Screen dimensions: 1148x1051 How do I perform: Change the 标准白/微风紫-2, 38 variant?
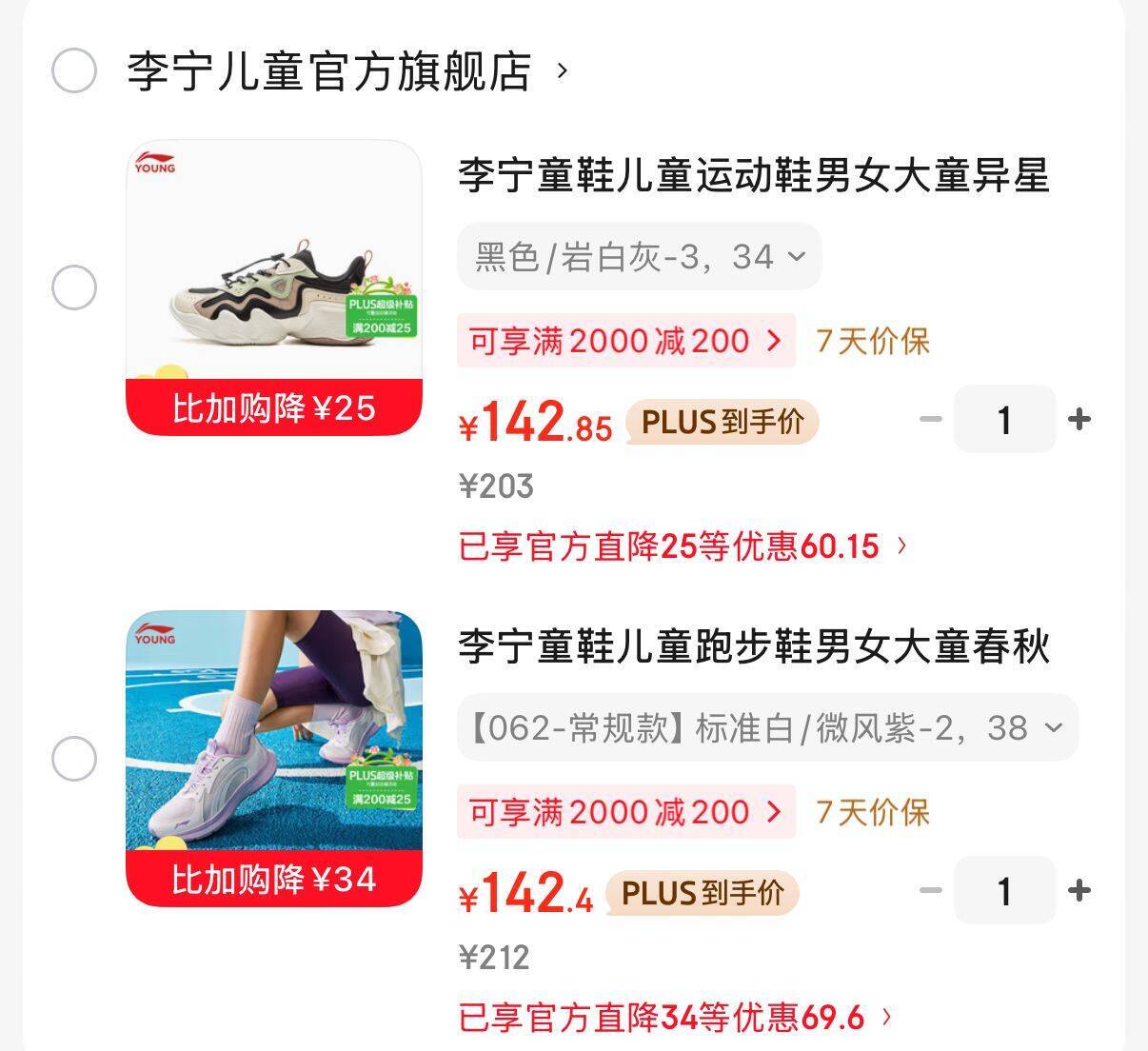tap(767, 728)
